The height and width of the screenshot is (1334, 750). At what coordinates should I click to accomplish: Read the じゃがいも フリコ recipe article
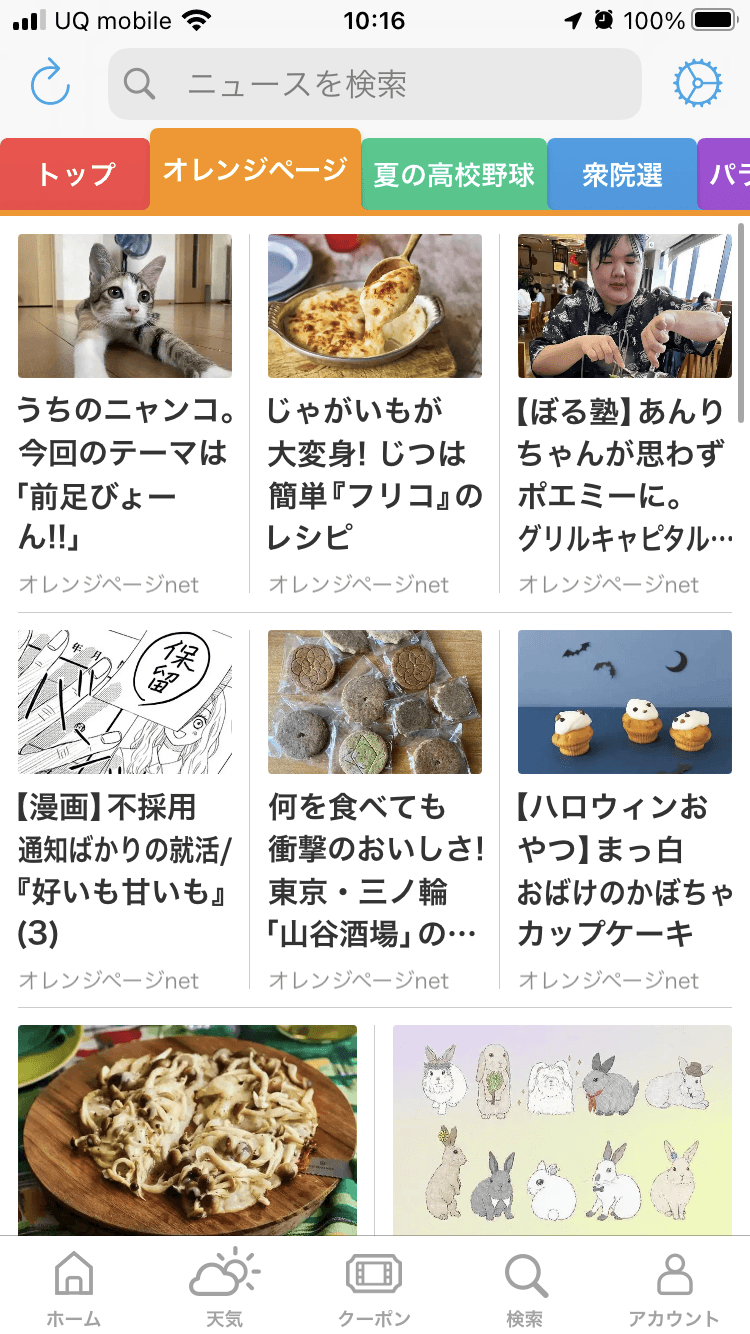(375, 410)
